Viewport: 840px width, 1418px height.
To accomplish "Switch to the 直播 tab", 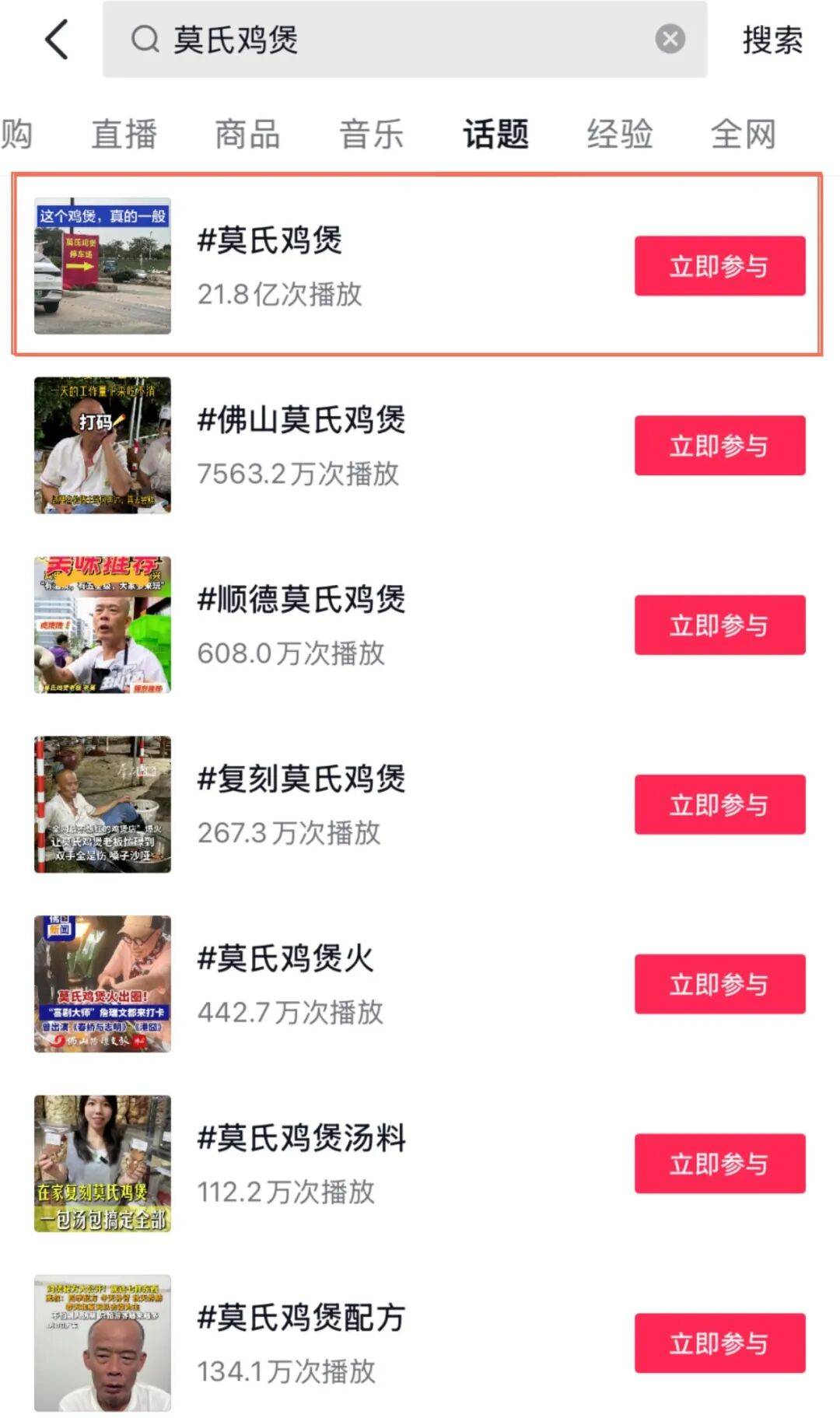I will click(x=124, y=134).
